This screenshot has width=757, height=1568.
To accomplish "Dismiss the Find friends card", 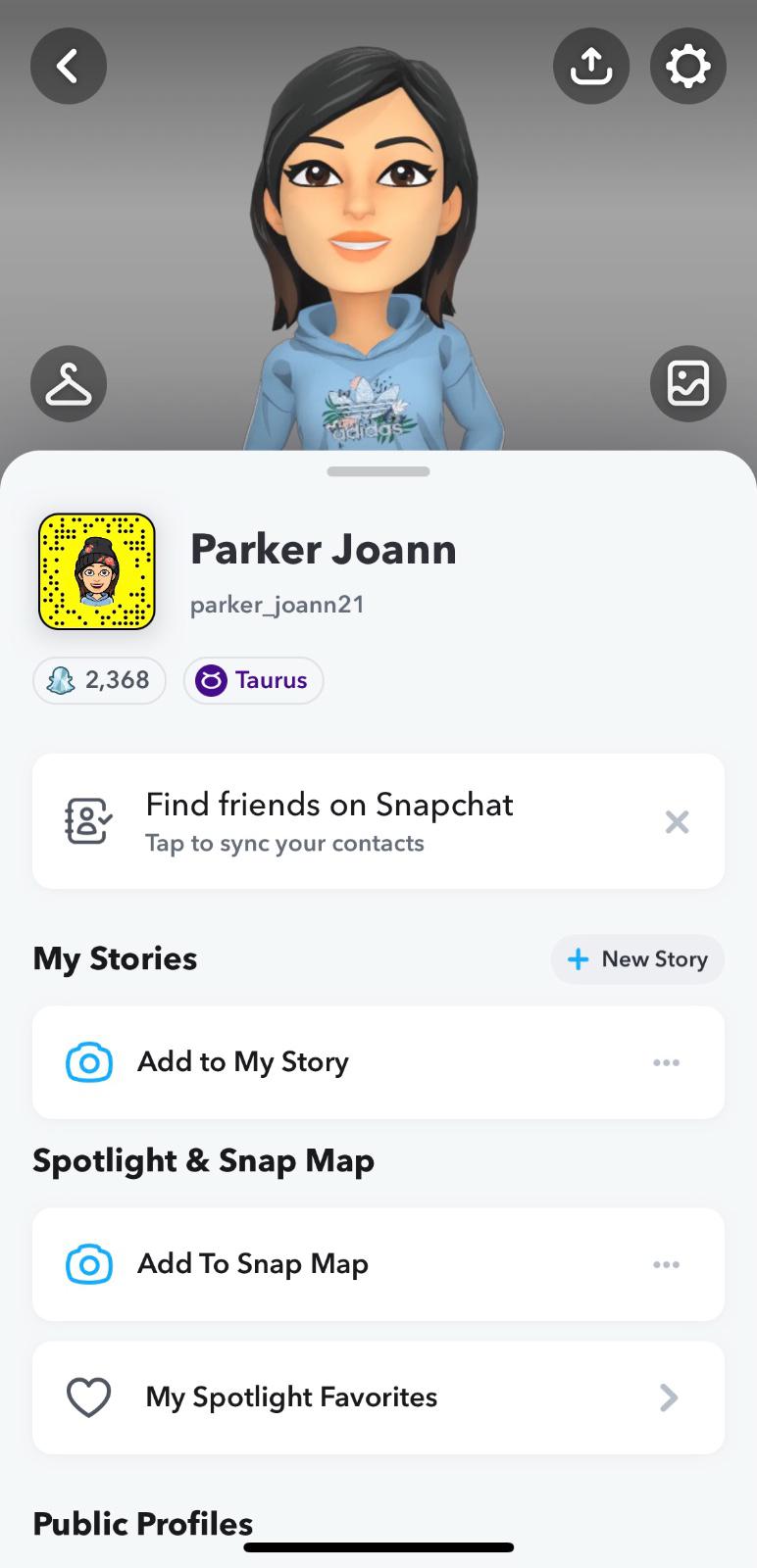I will 677,821.
